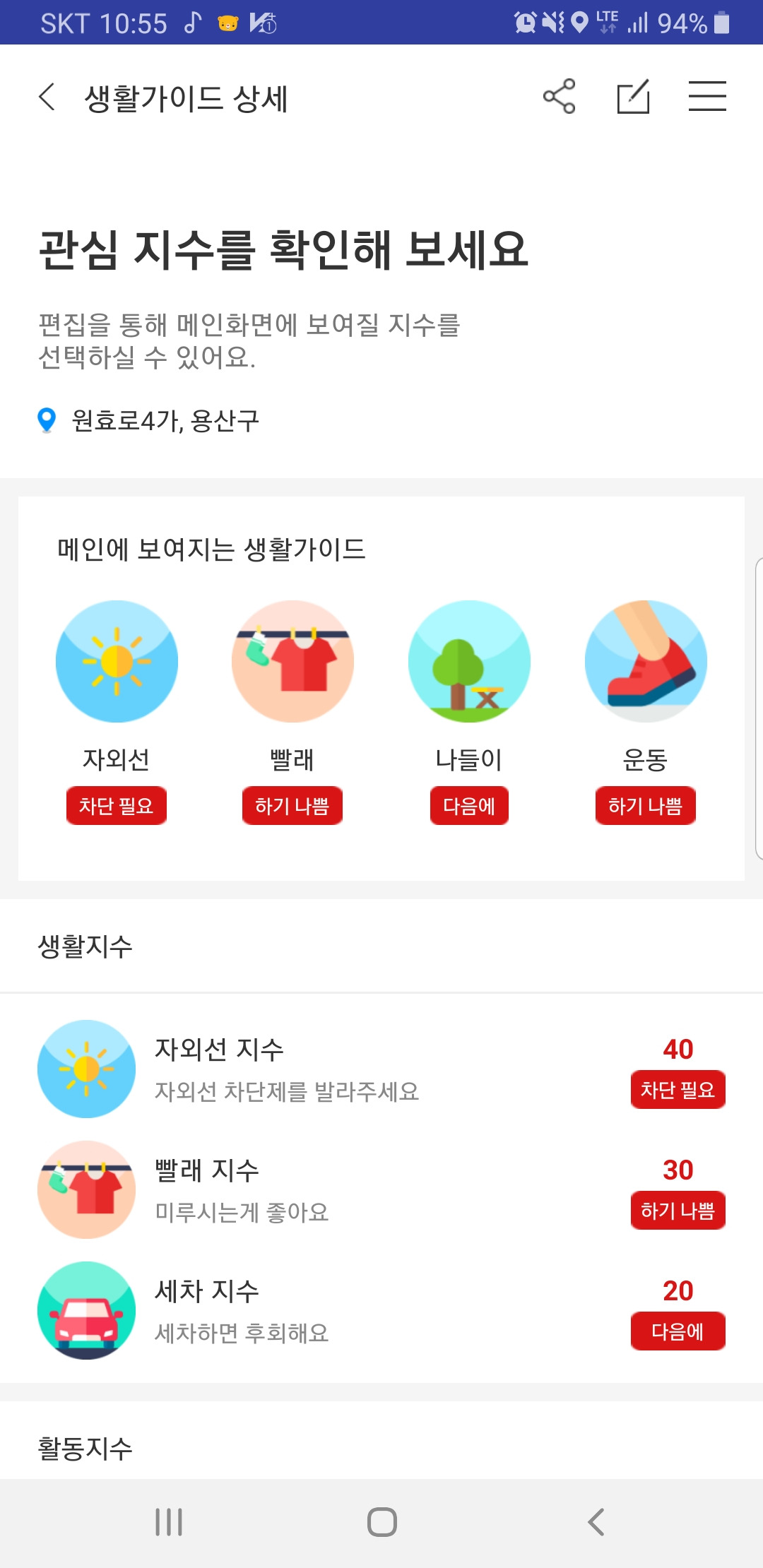The width and height of the screenshot is (763, 1568).
Task: Open the edit index icon
Action: coord(633,97)
